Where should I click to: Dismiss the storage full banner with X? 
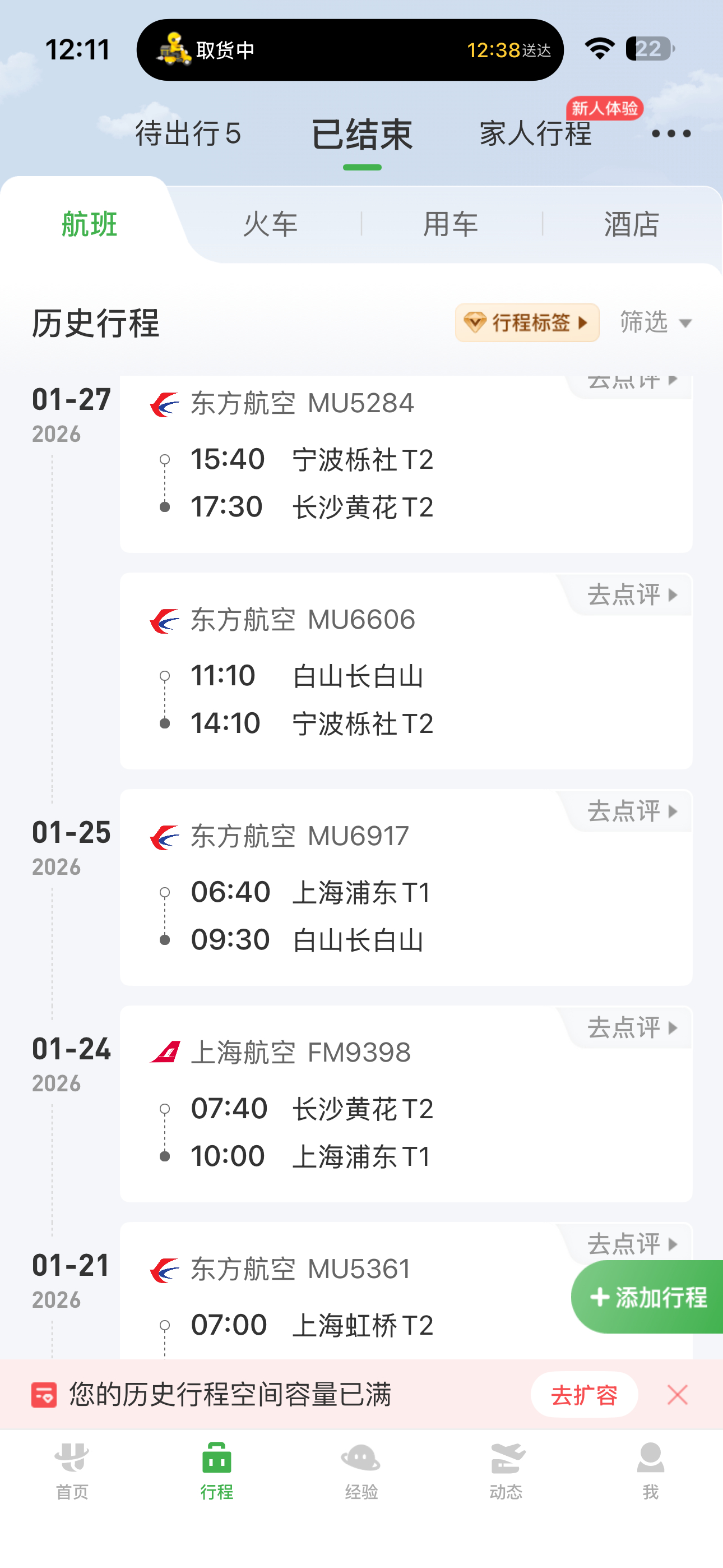[678, 1396]
